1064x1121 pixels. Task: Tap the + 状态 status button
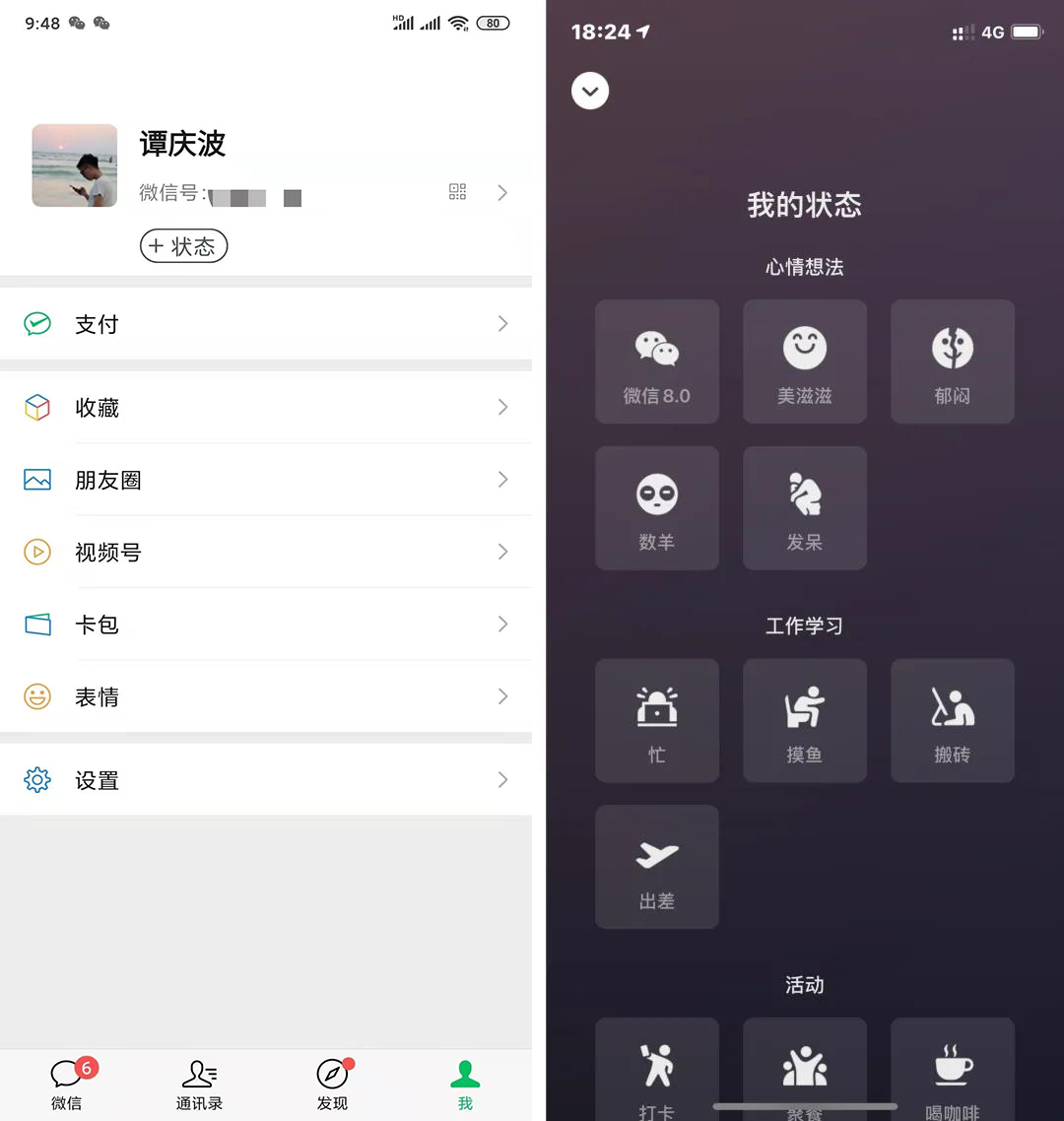[x=183, y=246]
